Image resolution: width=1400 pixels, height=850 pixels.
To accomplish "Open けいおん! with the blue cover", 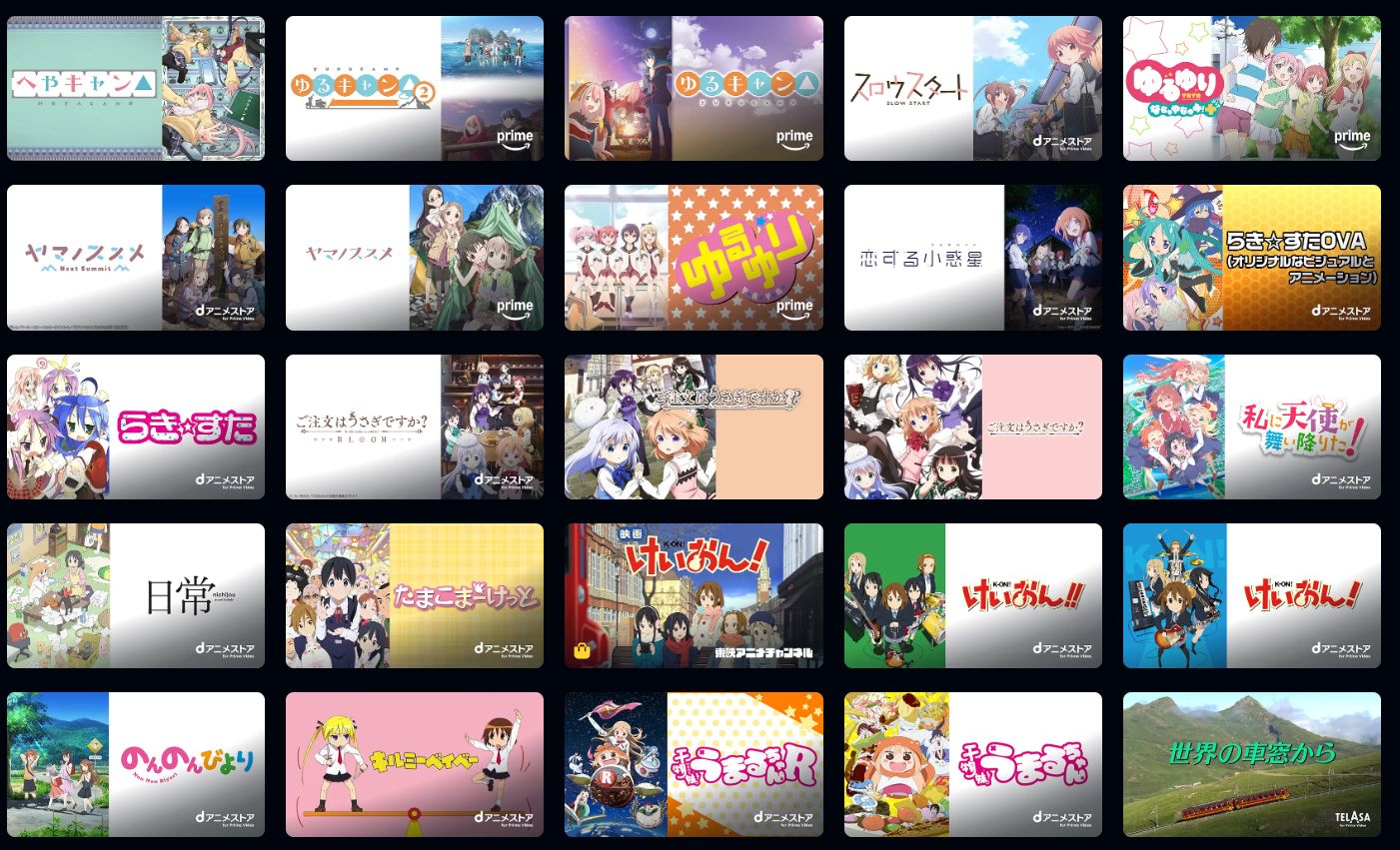I will [1251, 595].
